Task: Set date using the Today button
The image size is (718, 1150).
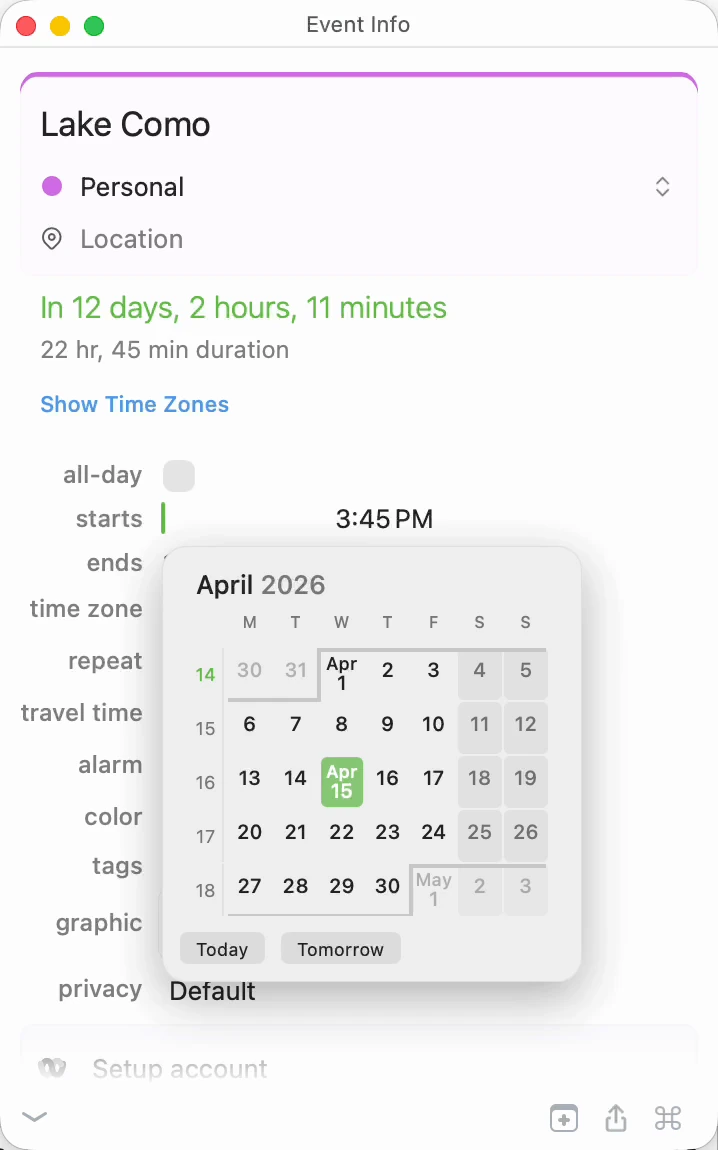Action: pyautogui.click(x=222, y=949)
